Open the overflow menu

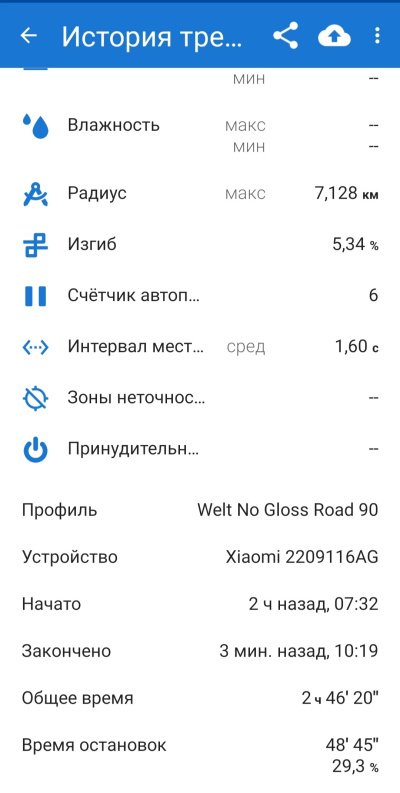pyautogui.click(x=377, y=36)
